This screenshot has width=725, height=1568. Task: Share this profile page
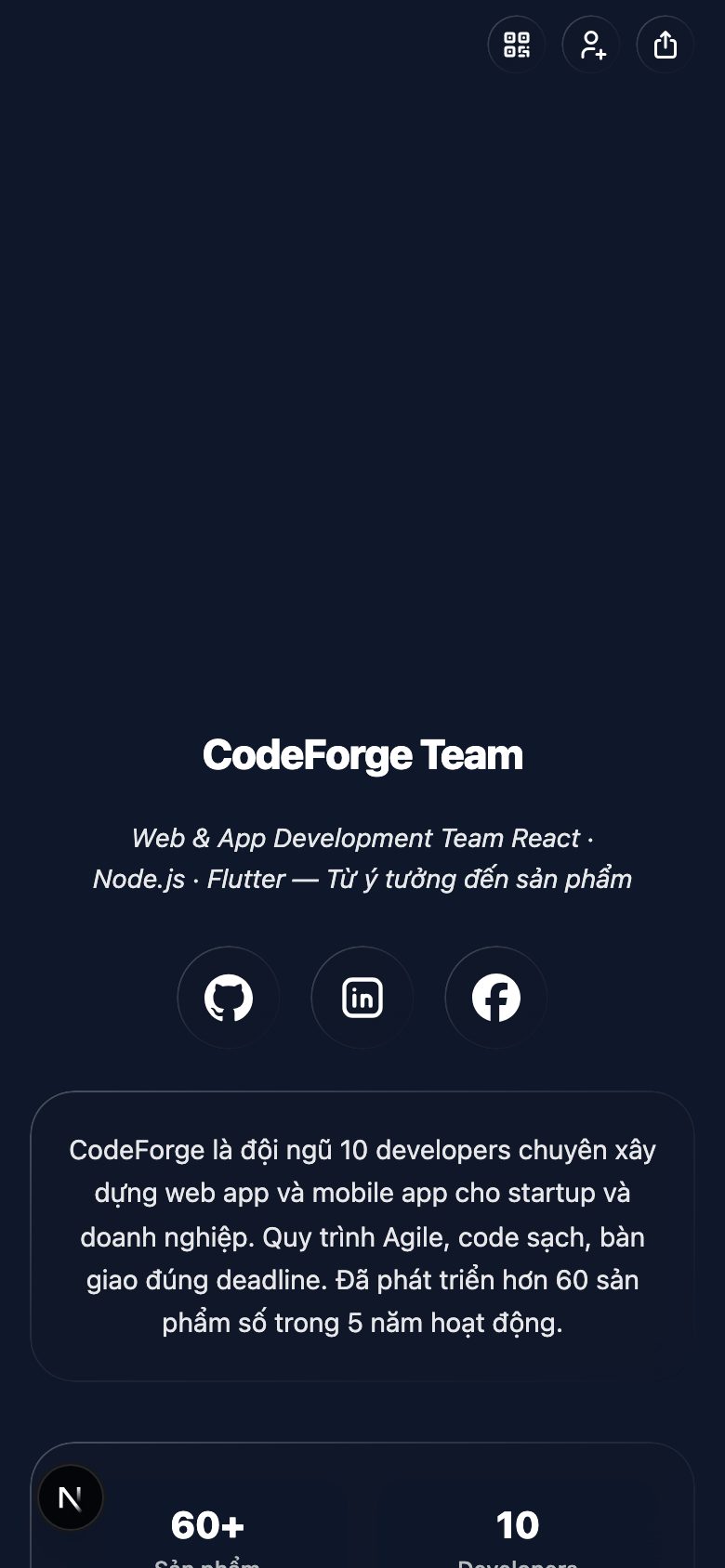[x=665, y=45]
